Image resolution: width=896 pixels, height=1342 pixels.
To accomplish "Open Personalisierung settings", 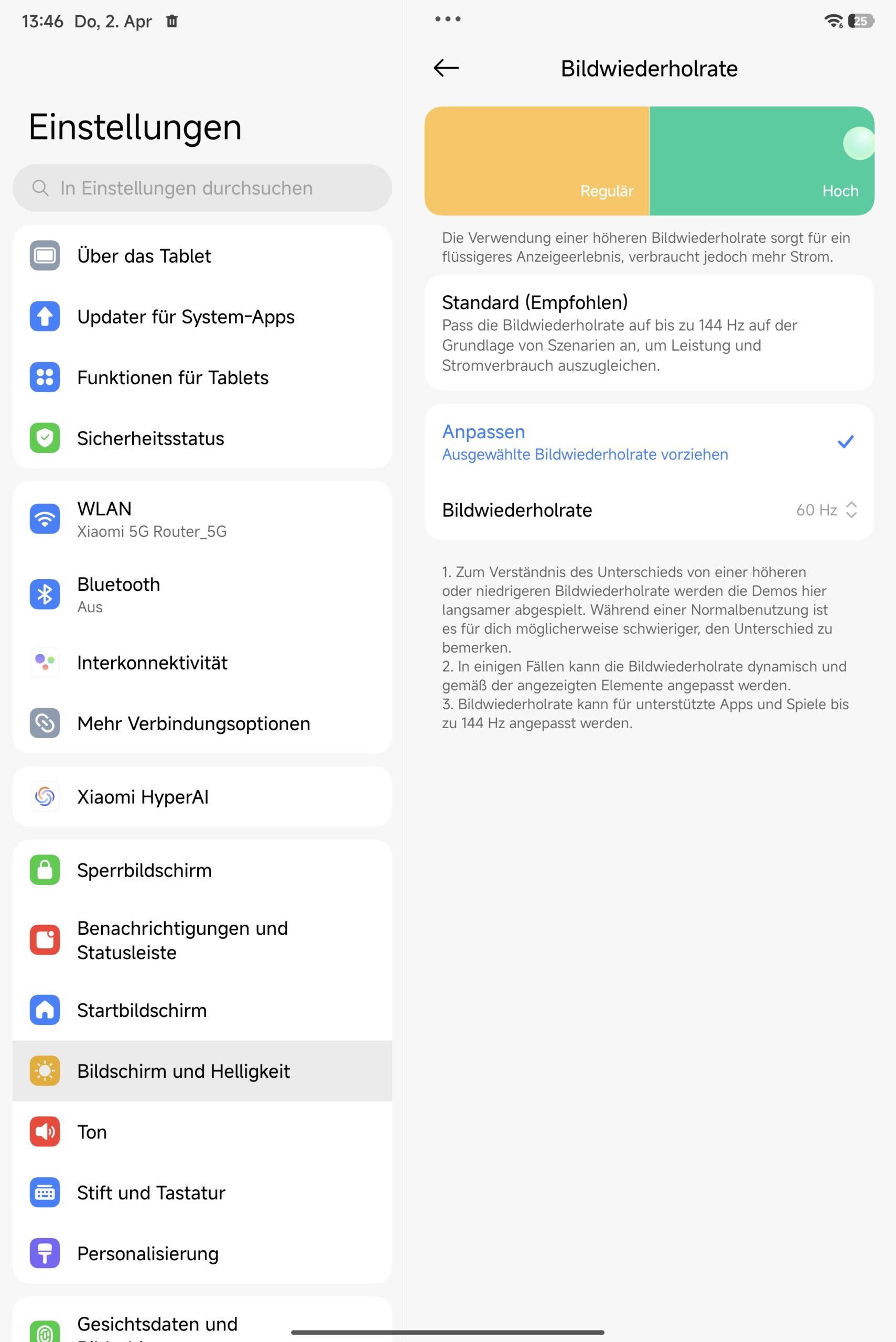I will point(202,1253).
